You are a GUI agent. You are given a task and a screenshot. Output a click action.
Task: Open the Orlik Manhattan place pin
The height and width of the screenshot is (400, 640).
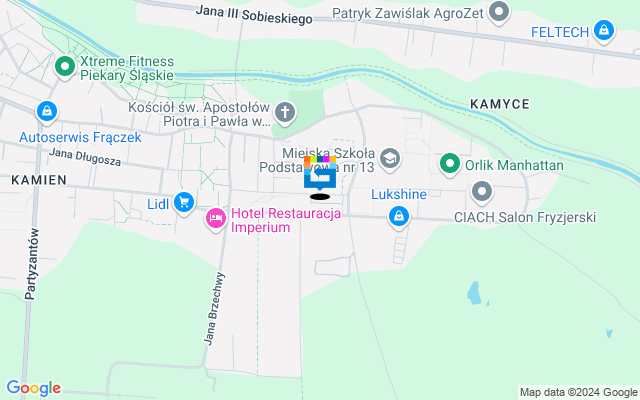450,163
